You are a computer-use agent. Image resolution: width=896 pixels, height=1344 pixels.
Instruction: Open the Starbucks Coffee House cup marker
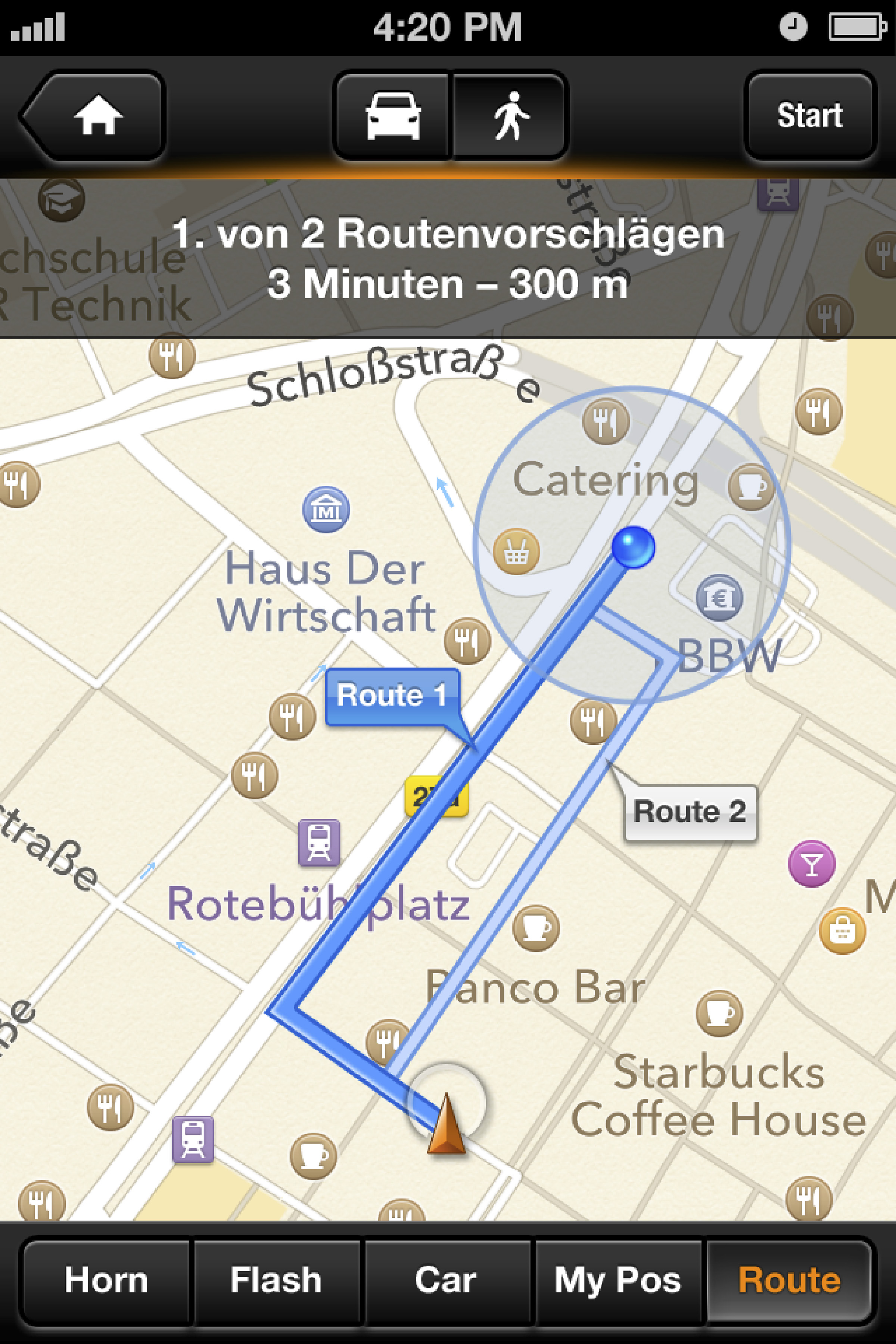(719, 1013)
